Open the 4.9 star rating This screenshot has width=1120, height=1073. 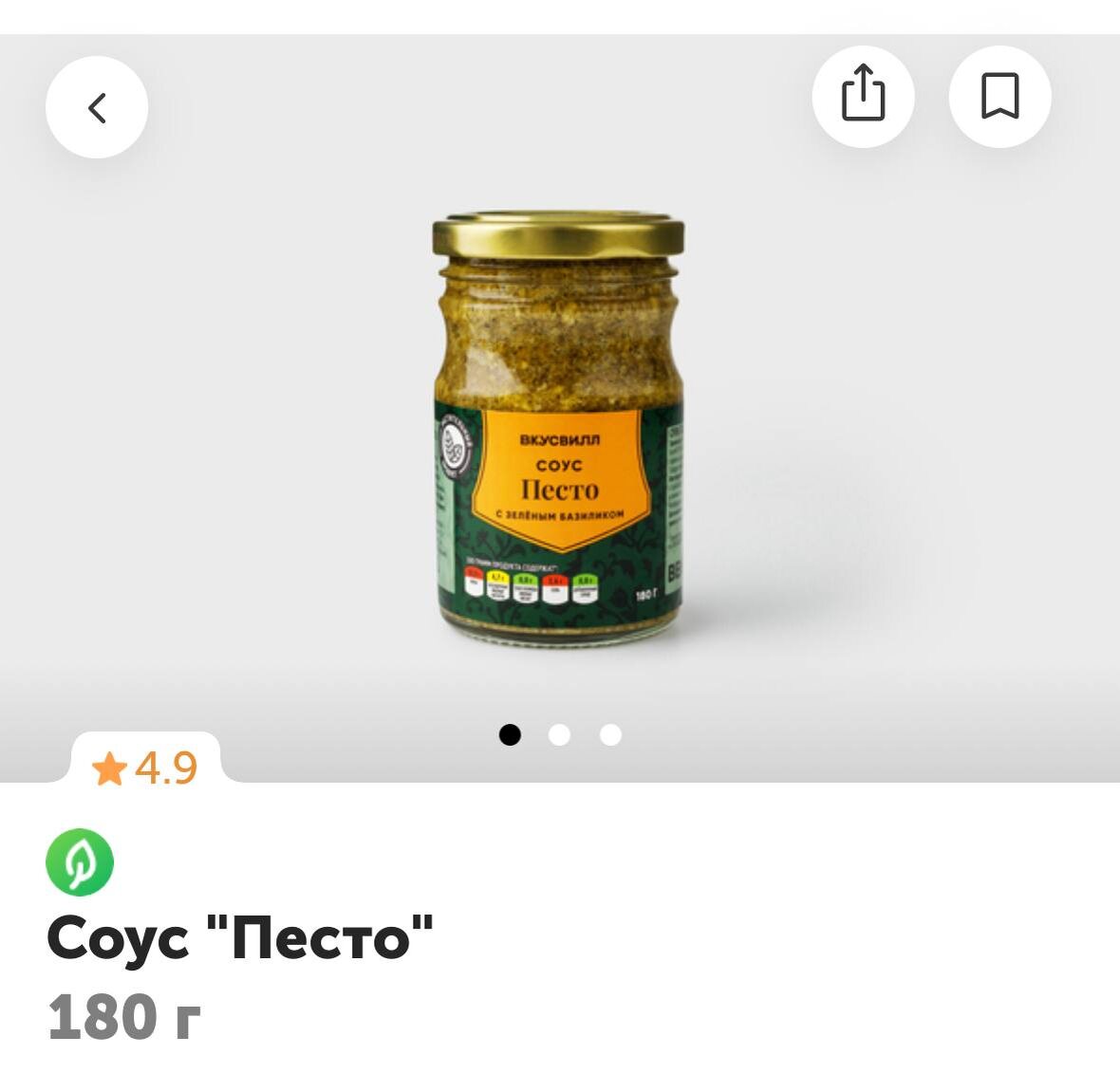146,768
